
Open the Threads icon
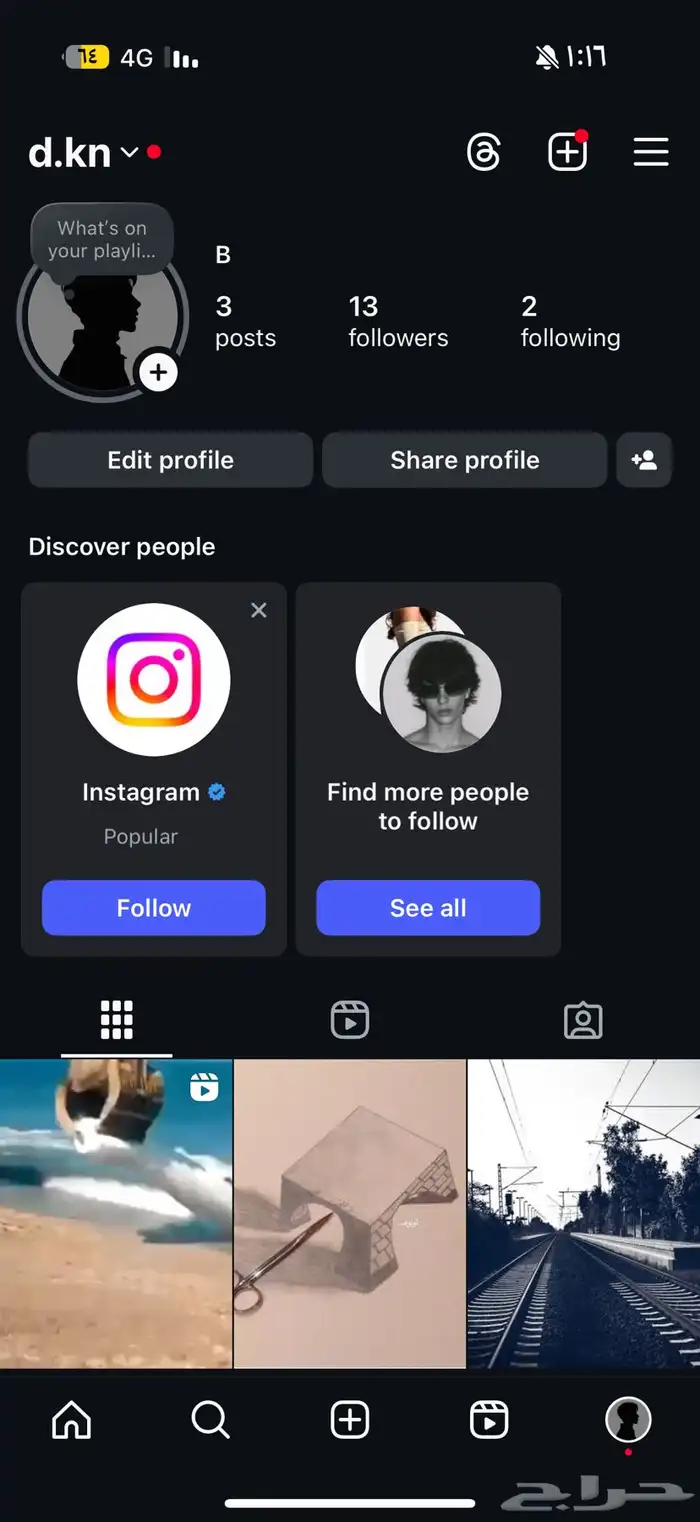(x=484, y=153)
